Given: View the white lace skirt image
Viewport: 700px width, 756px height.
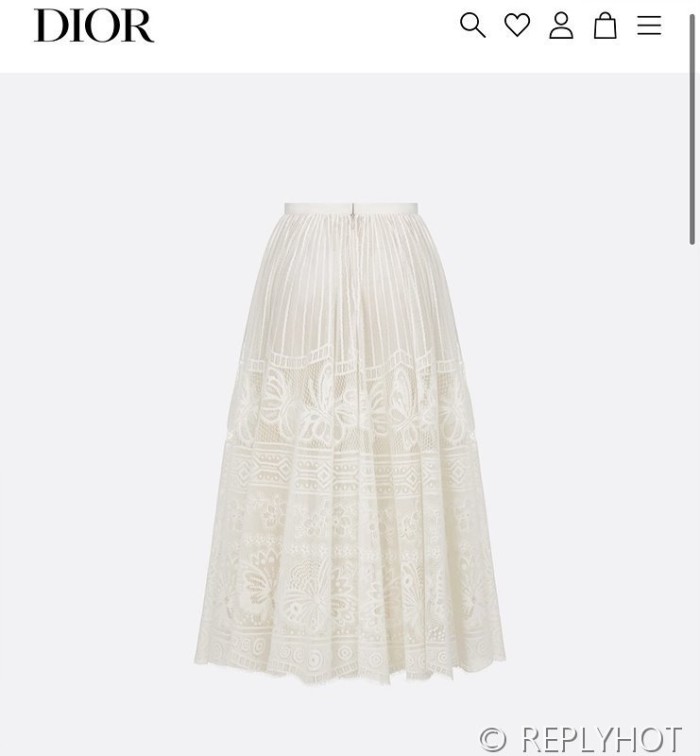Looking at the screenshot, I should pos(350,440).
